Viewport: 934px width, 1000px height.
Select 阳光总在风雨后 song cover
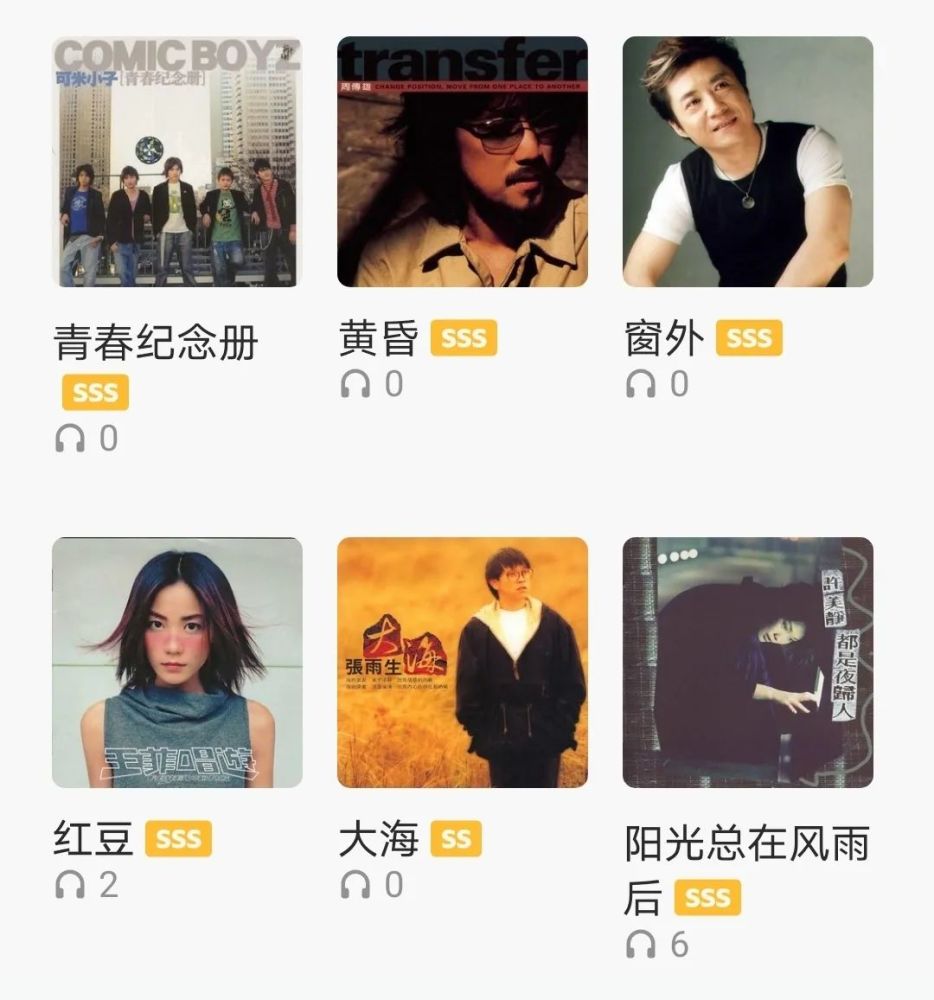tap(747, 662)
